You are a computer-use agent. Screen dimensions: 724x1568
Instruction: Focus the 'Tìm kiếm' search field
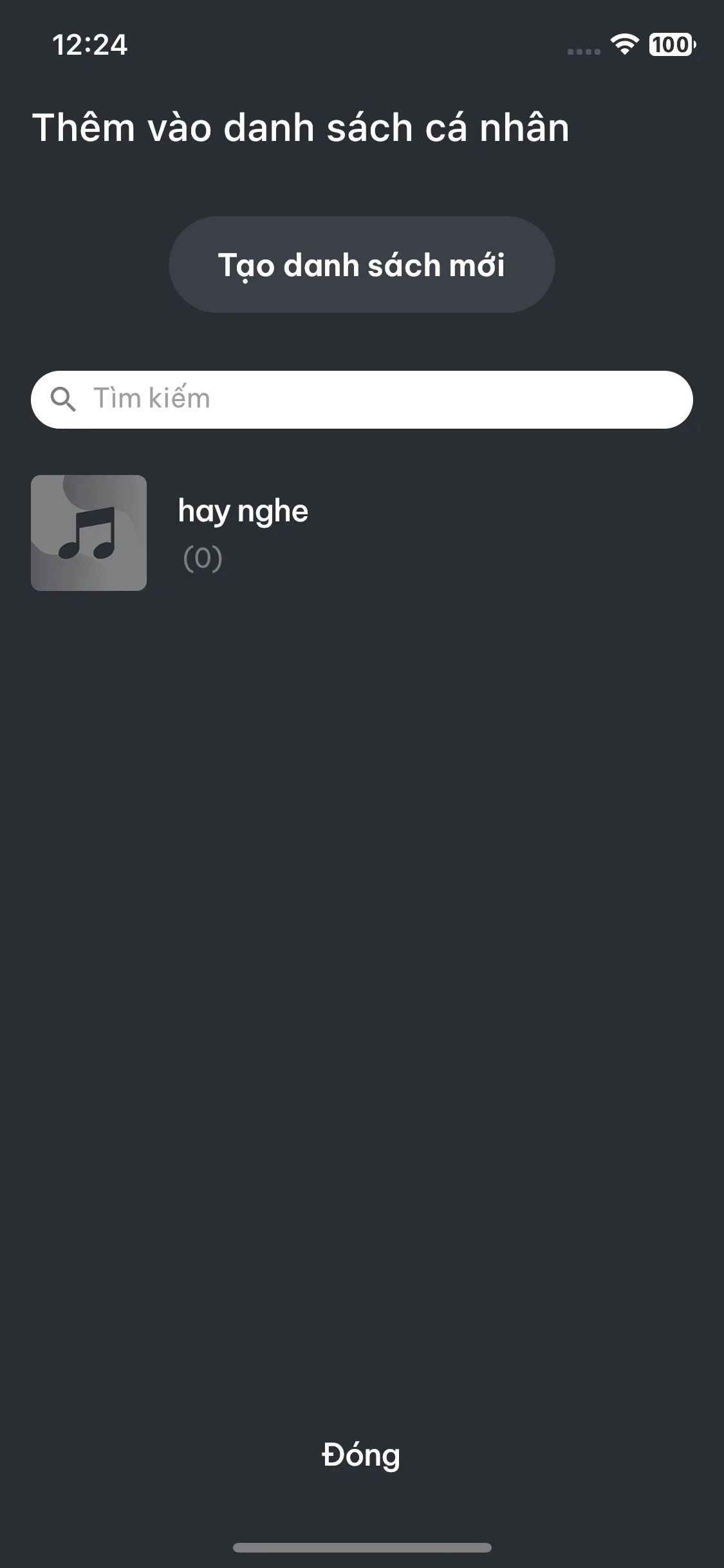click(362, 399)
